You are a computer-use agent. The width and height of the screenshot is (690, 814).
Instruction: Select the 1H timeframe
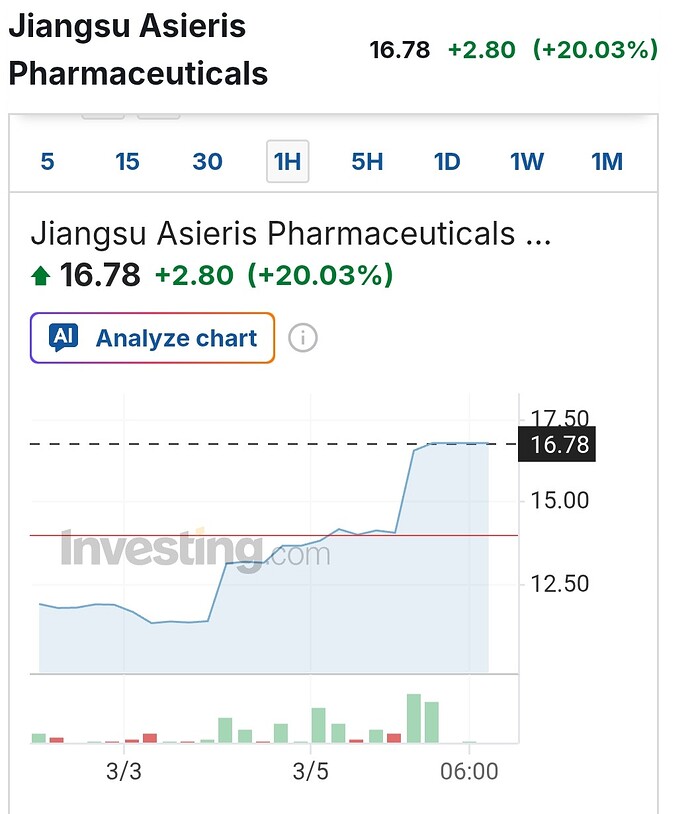287,162
